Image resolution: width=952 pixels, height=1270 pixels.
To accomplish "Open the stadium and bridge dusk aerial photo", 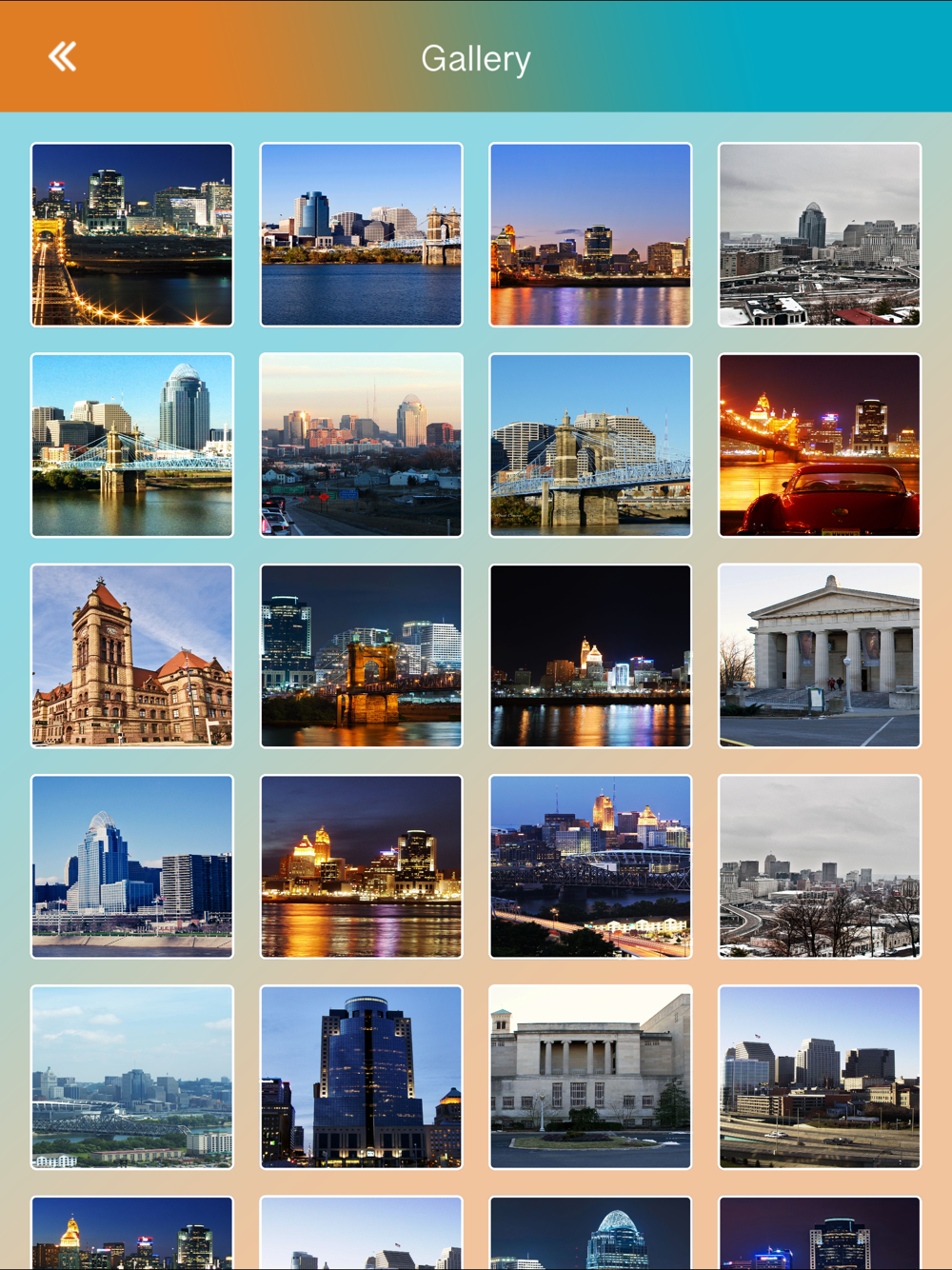I will (590, 866).
